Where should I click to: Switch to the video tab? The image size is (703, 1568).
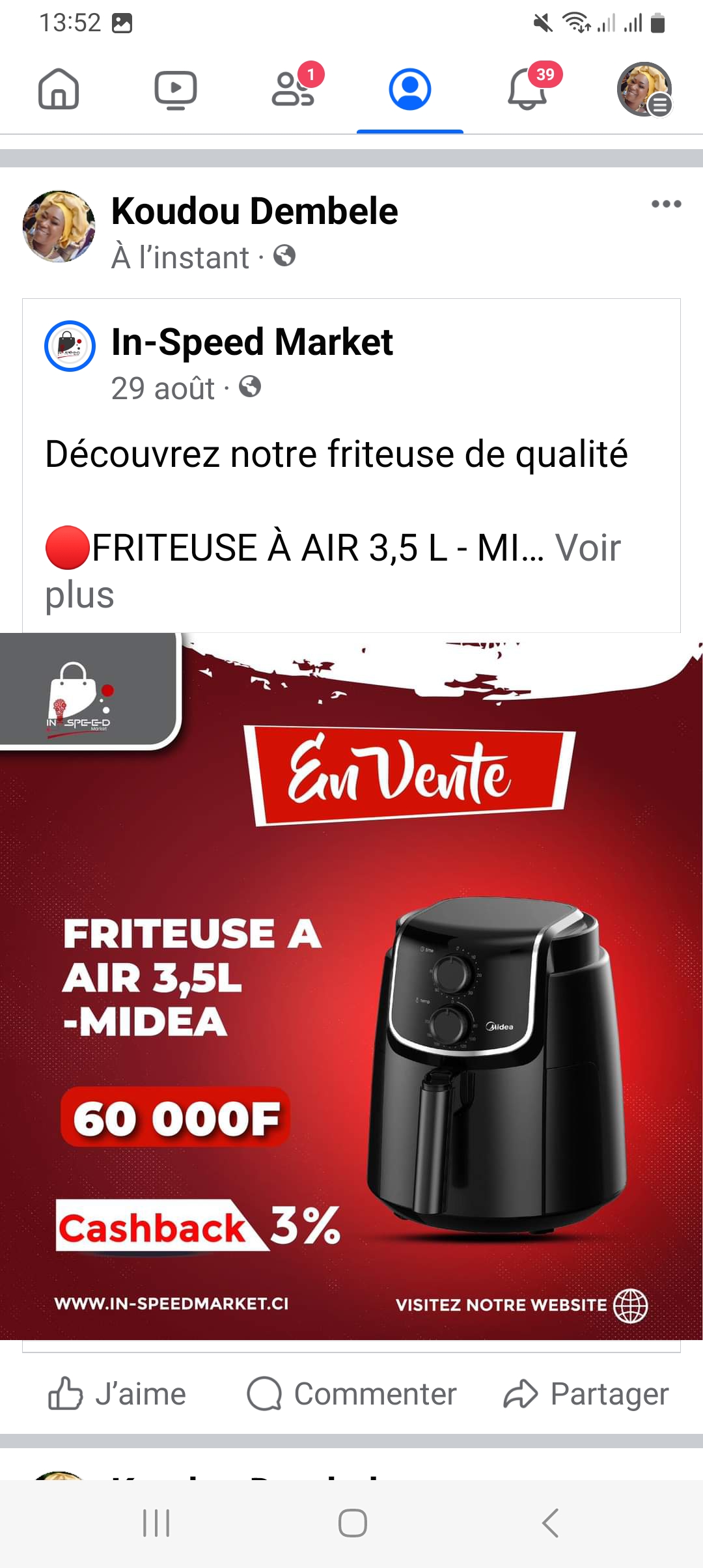pos(176,89)
